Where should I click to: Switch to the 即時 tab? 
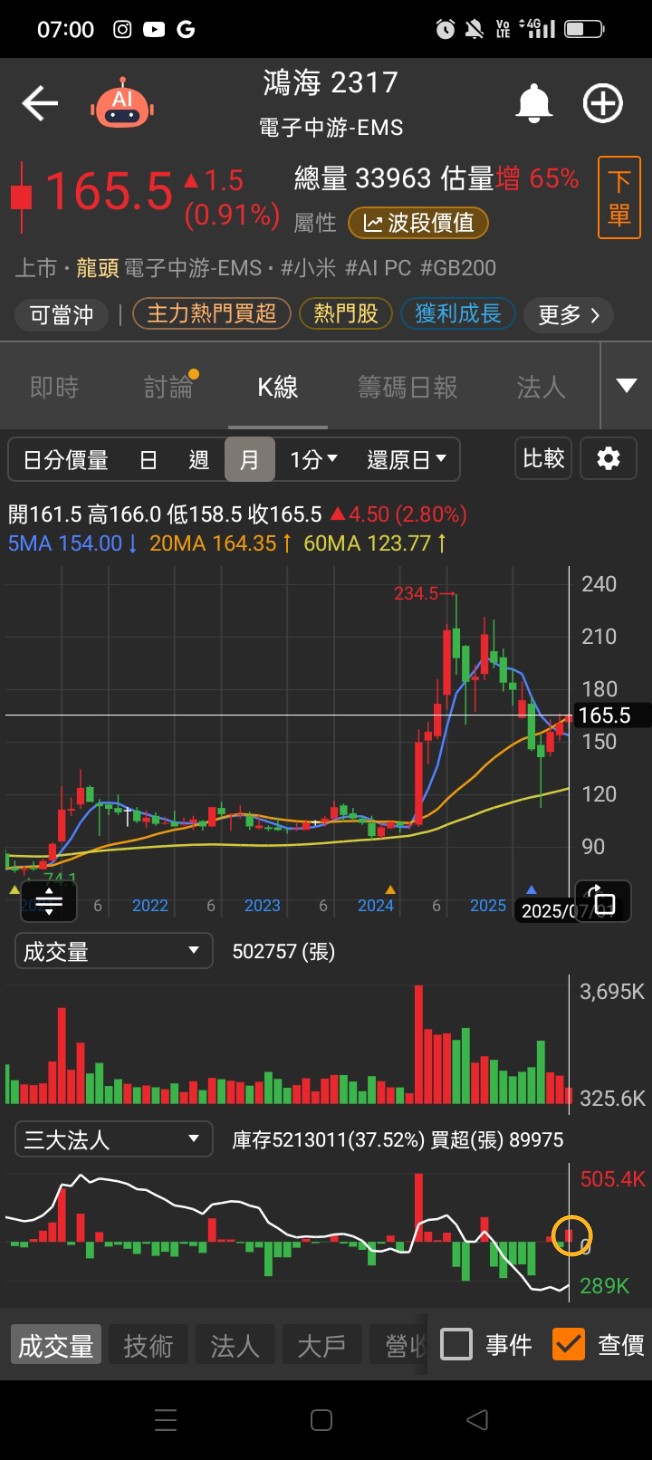pos(54,387)
